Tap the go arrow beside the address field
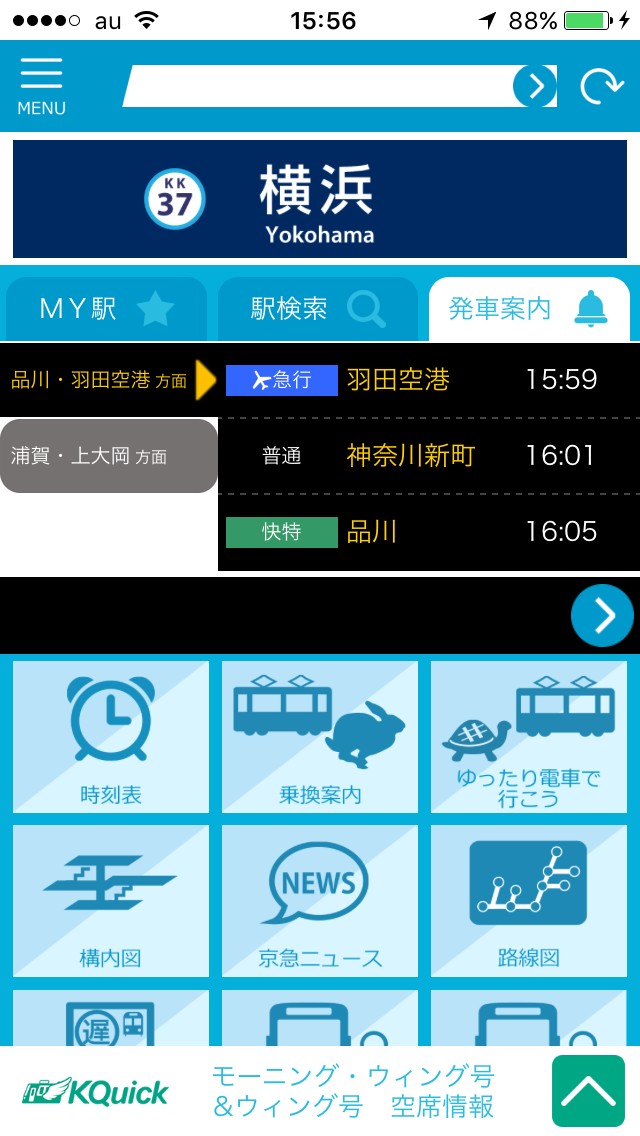 pyautogui.click(x=535, y=87)
